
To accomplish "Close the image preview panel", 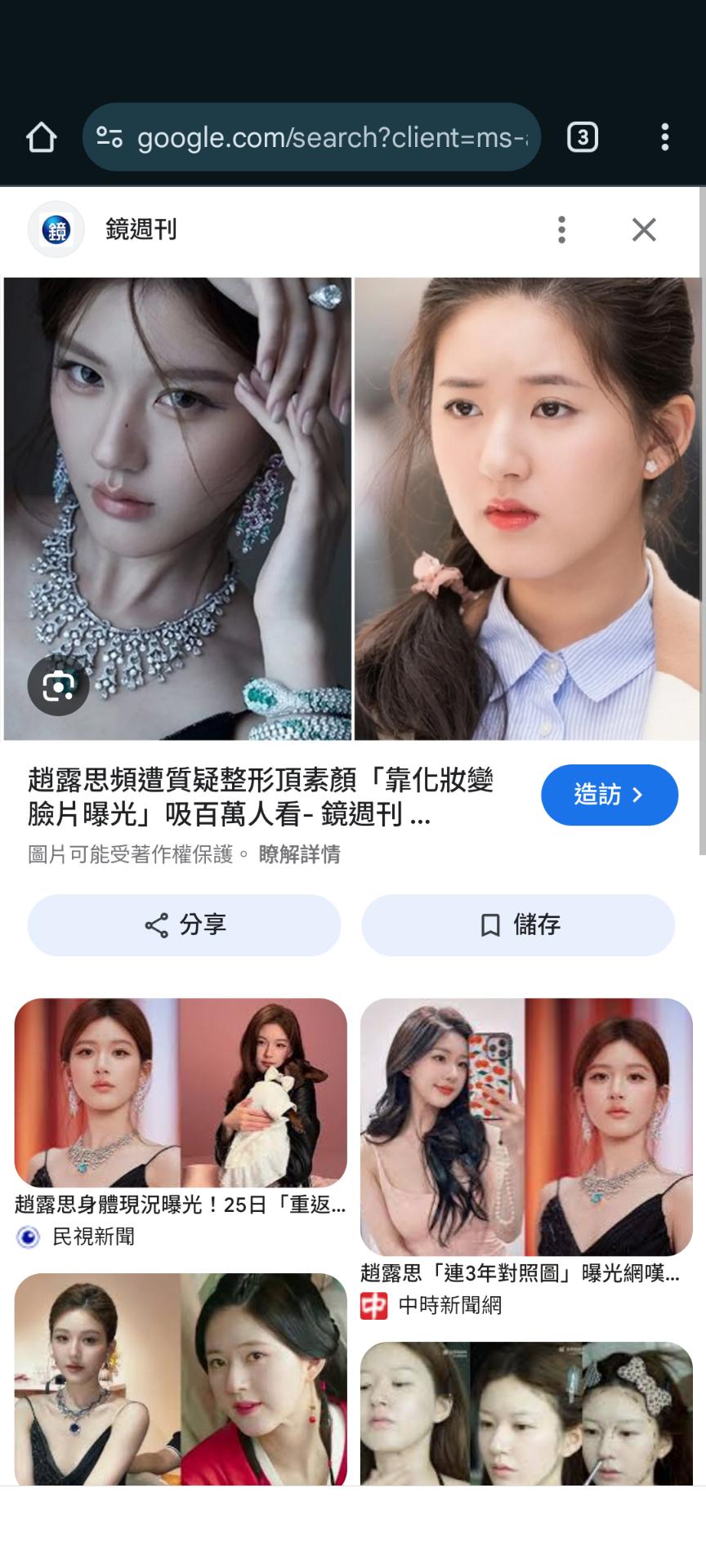I will (644, 229).
